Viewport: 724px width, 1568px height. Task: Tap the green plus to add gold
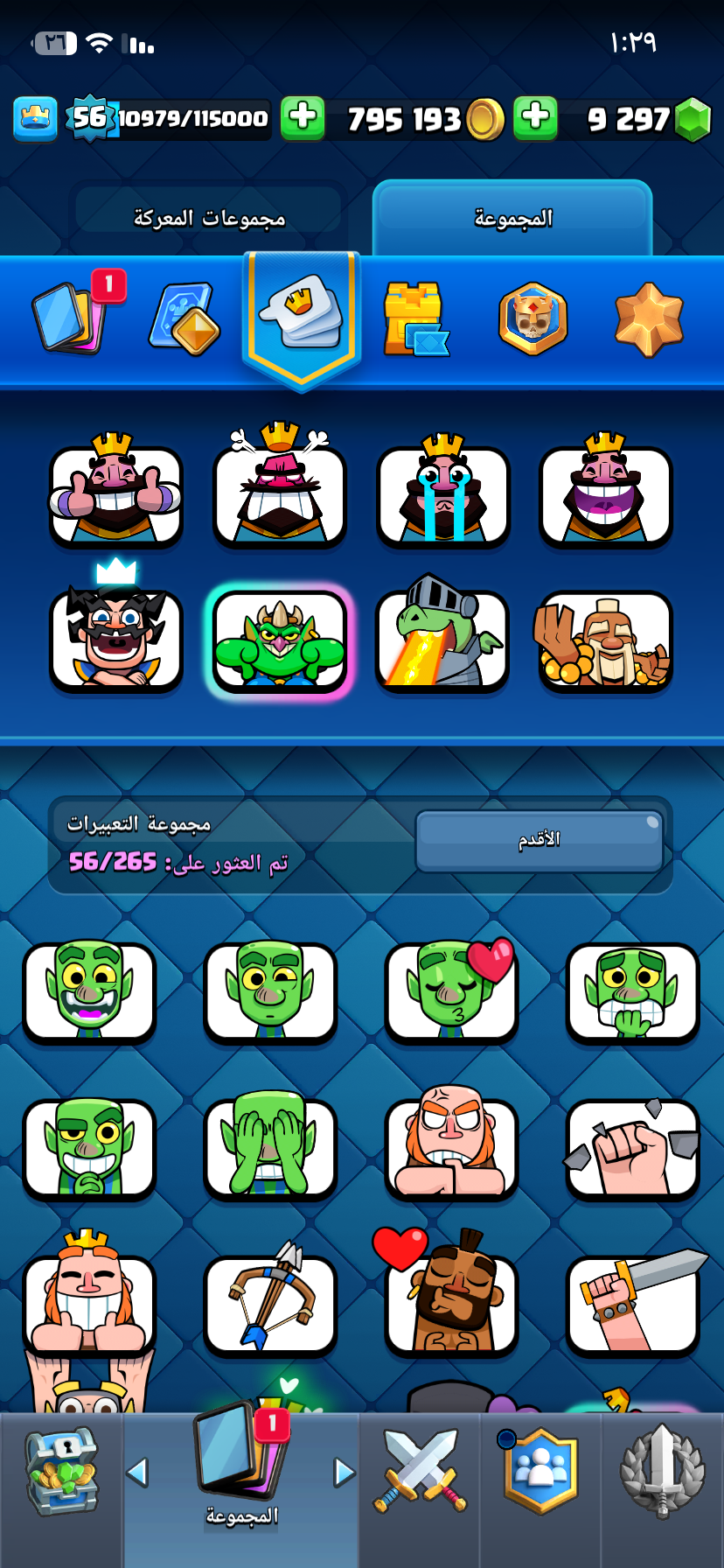coord(303,117)
